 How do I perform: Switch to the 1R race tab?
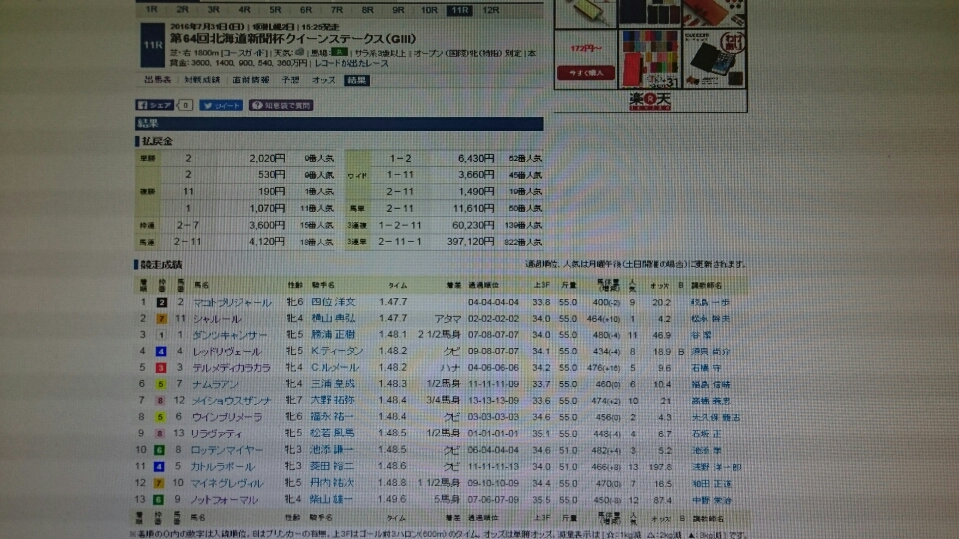coord(151,9)
